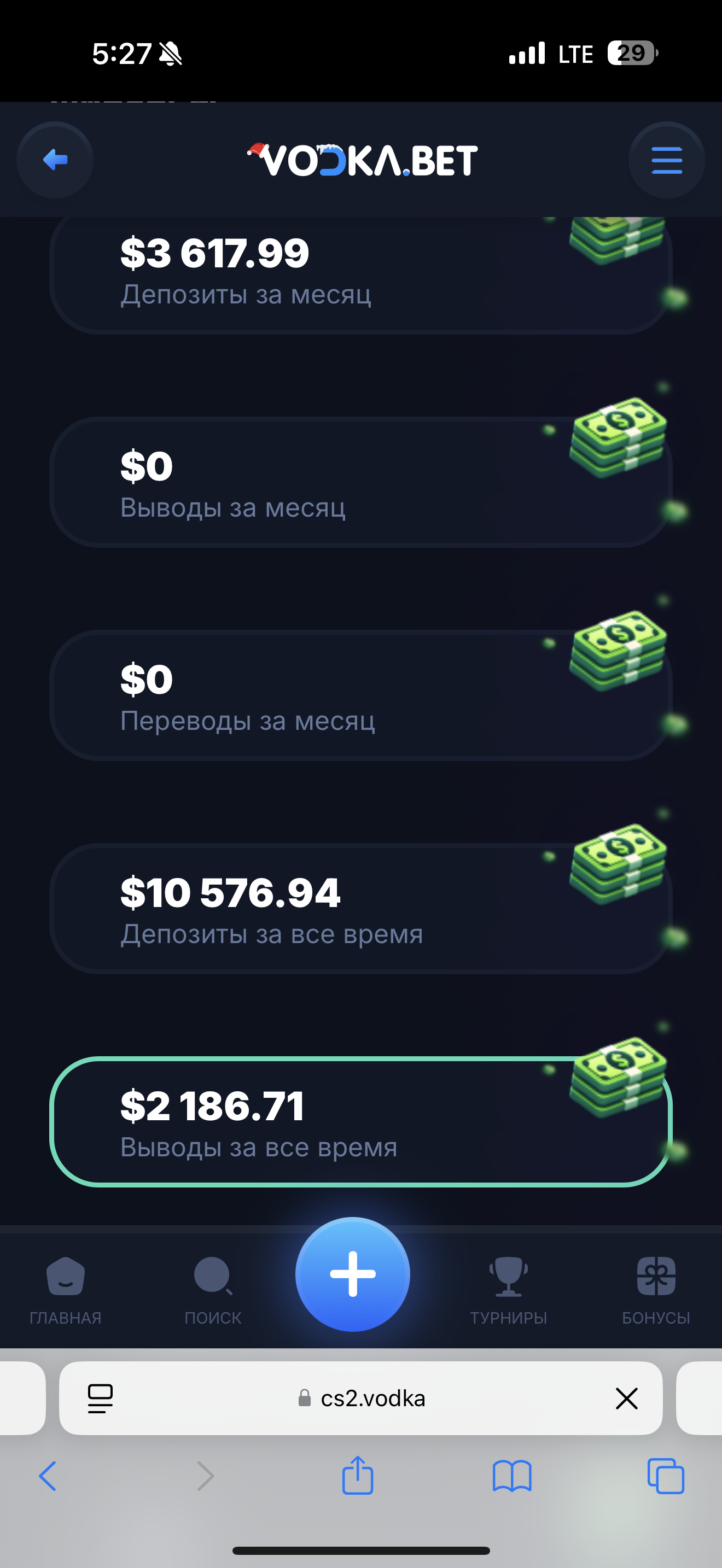Show all open Safari tabs
Image resolution: width=722 pixels, height=1568 pixels.
coord(665,1476)
